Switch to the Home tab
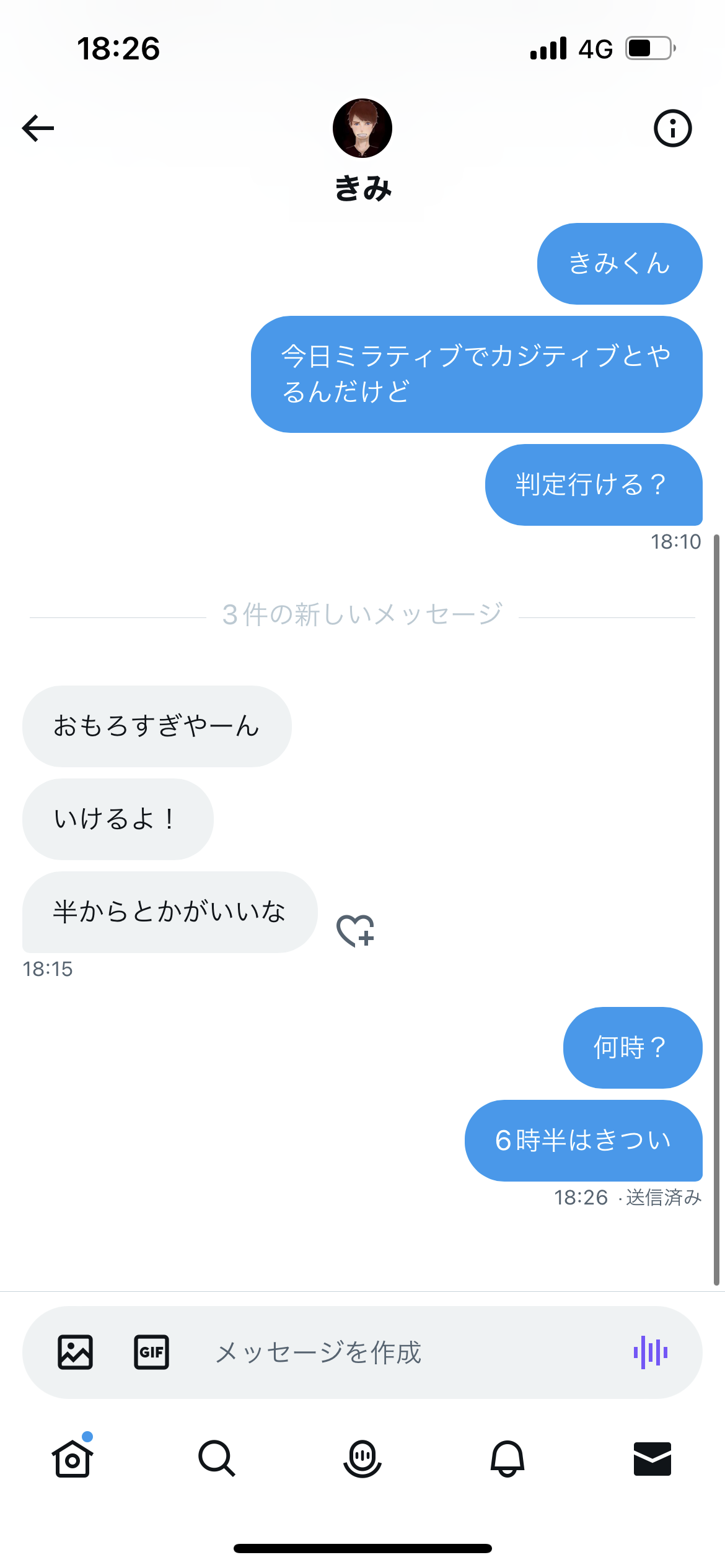Screen dimensions: 725x1568 [x=72, y=1458]
